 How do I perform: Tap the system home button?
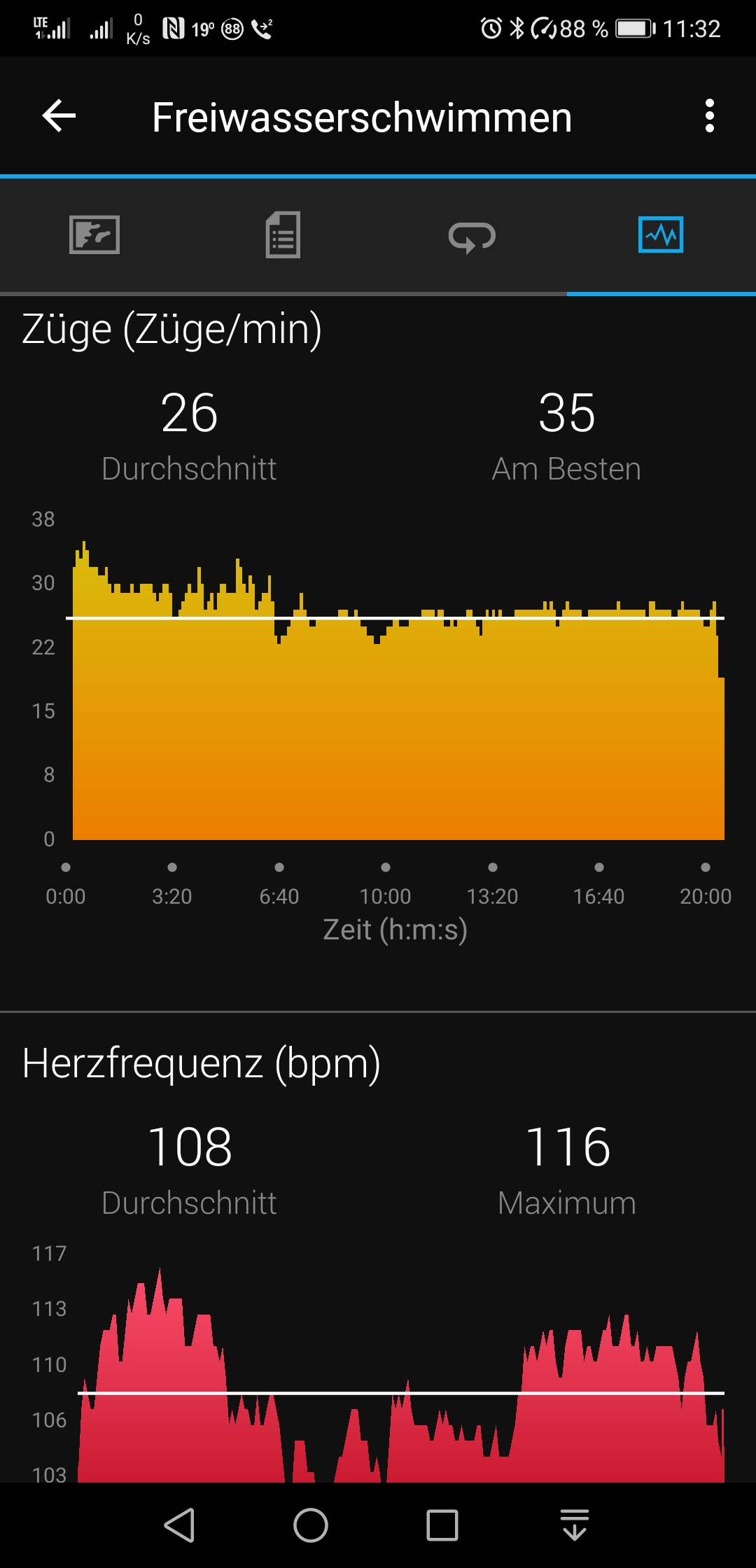pos(311,1525)
